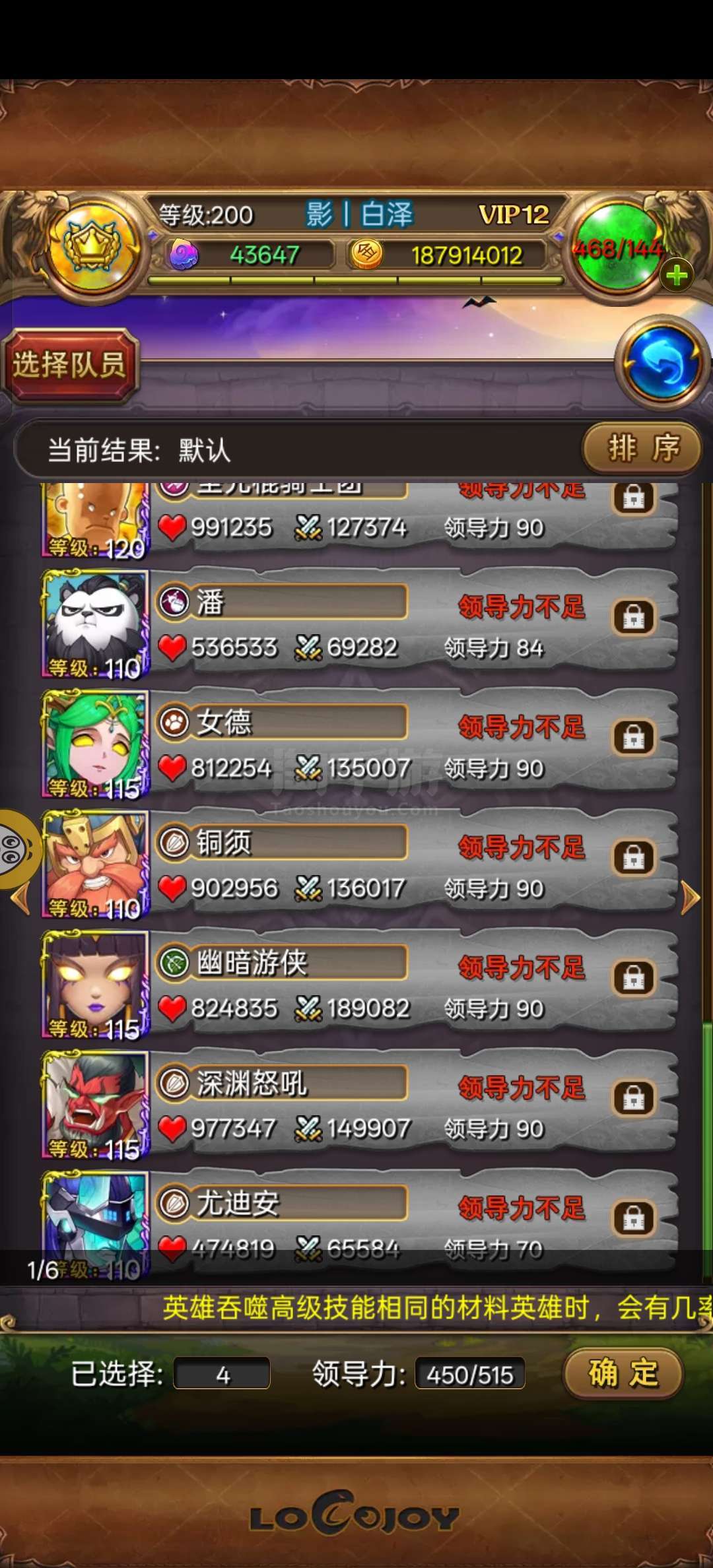Tap lock icon on 幽暗游侠's row
The width and height of the screenshot is (713, 1568).
pyautogui.click(x=634, y=977)
